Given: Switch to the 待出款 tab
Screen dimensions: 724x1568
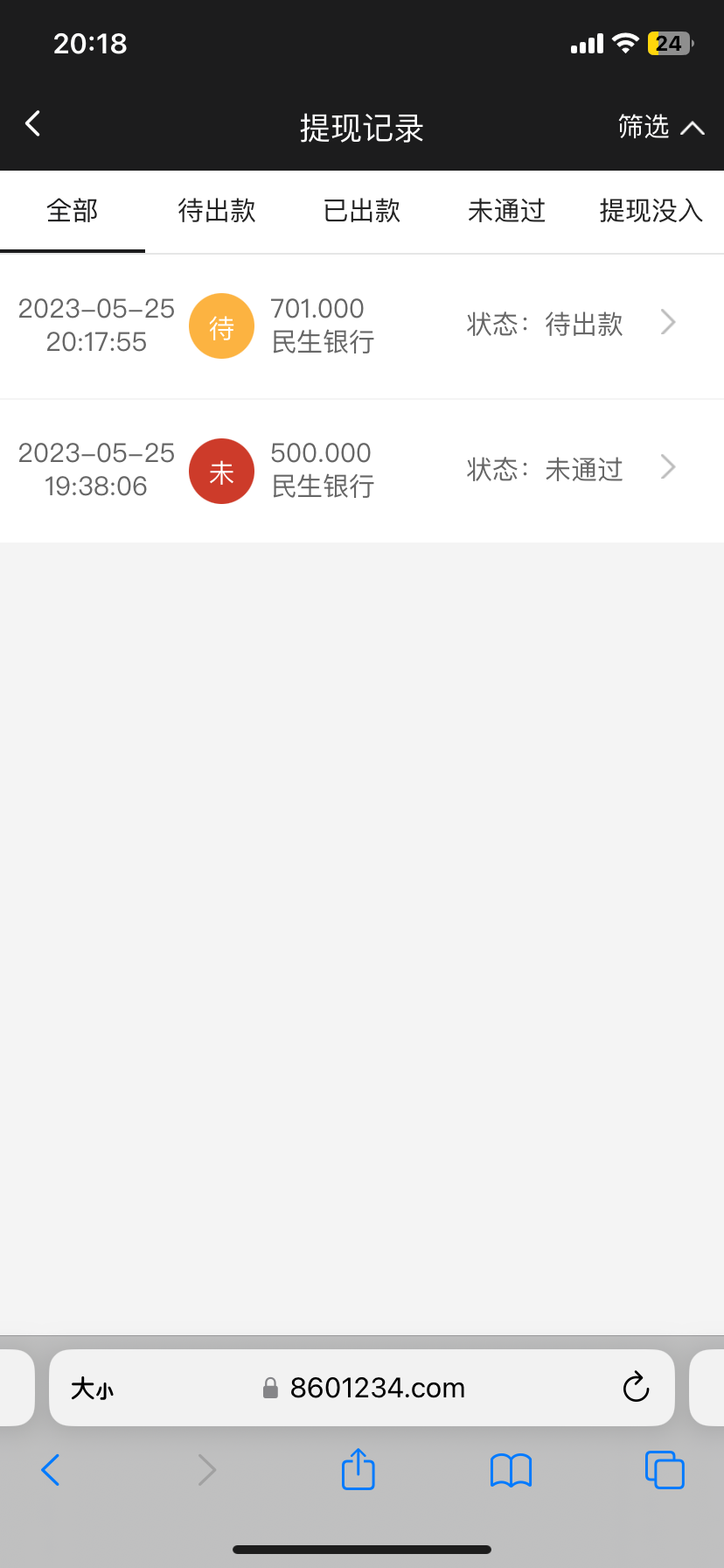Looking at the screenshot, I should 217,211.
